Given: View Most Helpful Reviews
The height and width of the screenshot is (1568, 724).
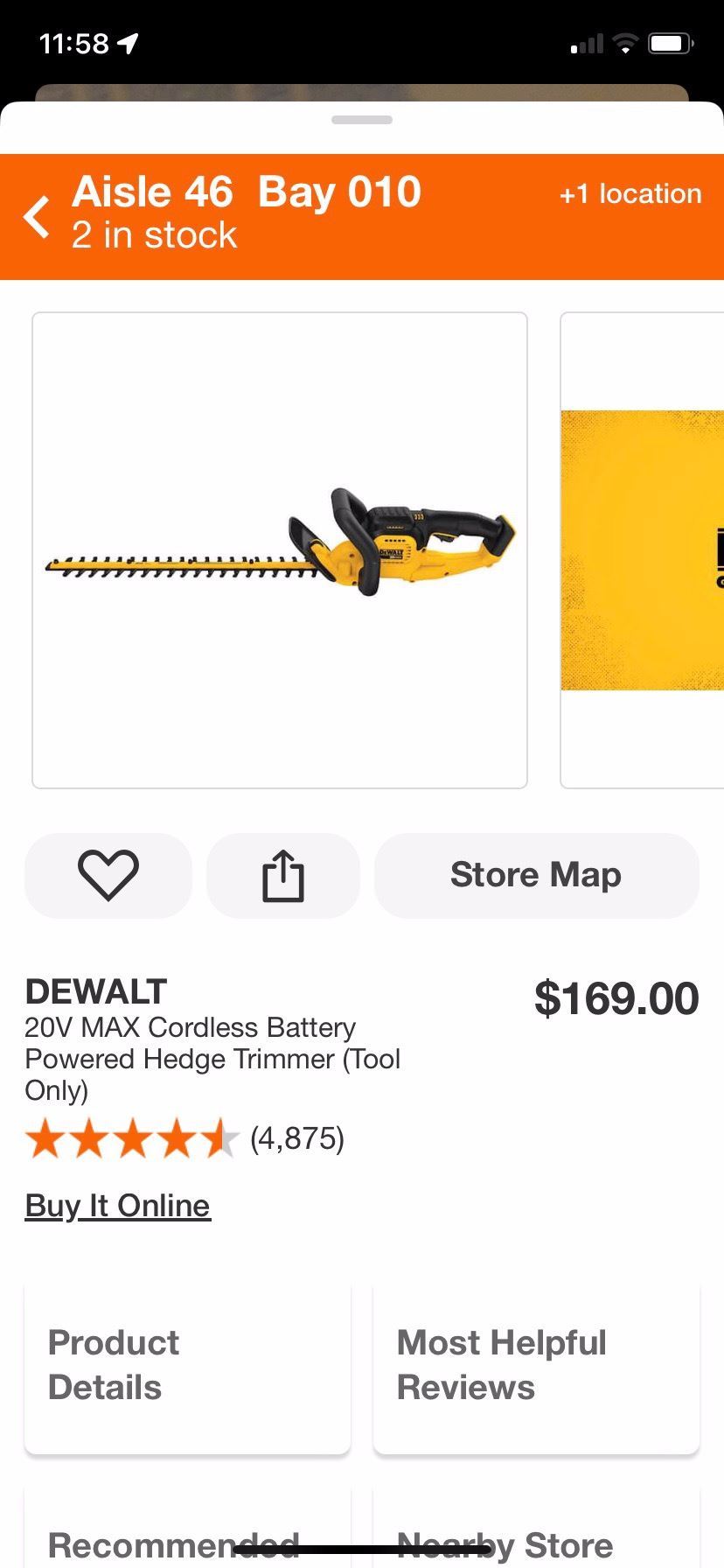Looking at the screenshot, I should click(536, 1365).
